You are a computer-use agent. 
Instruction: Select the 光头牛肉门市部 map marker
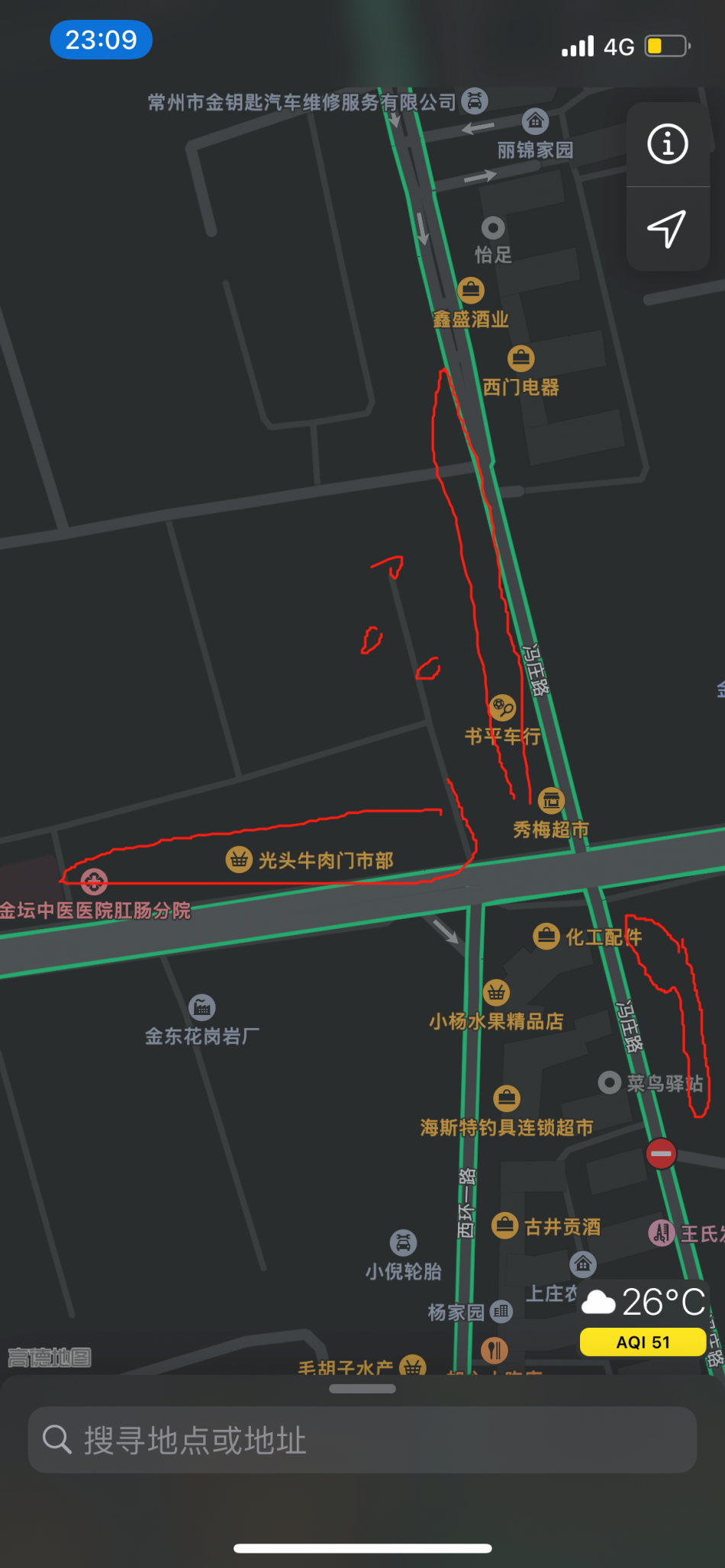pyautogui.click(x=239, y=860)
